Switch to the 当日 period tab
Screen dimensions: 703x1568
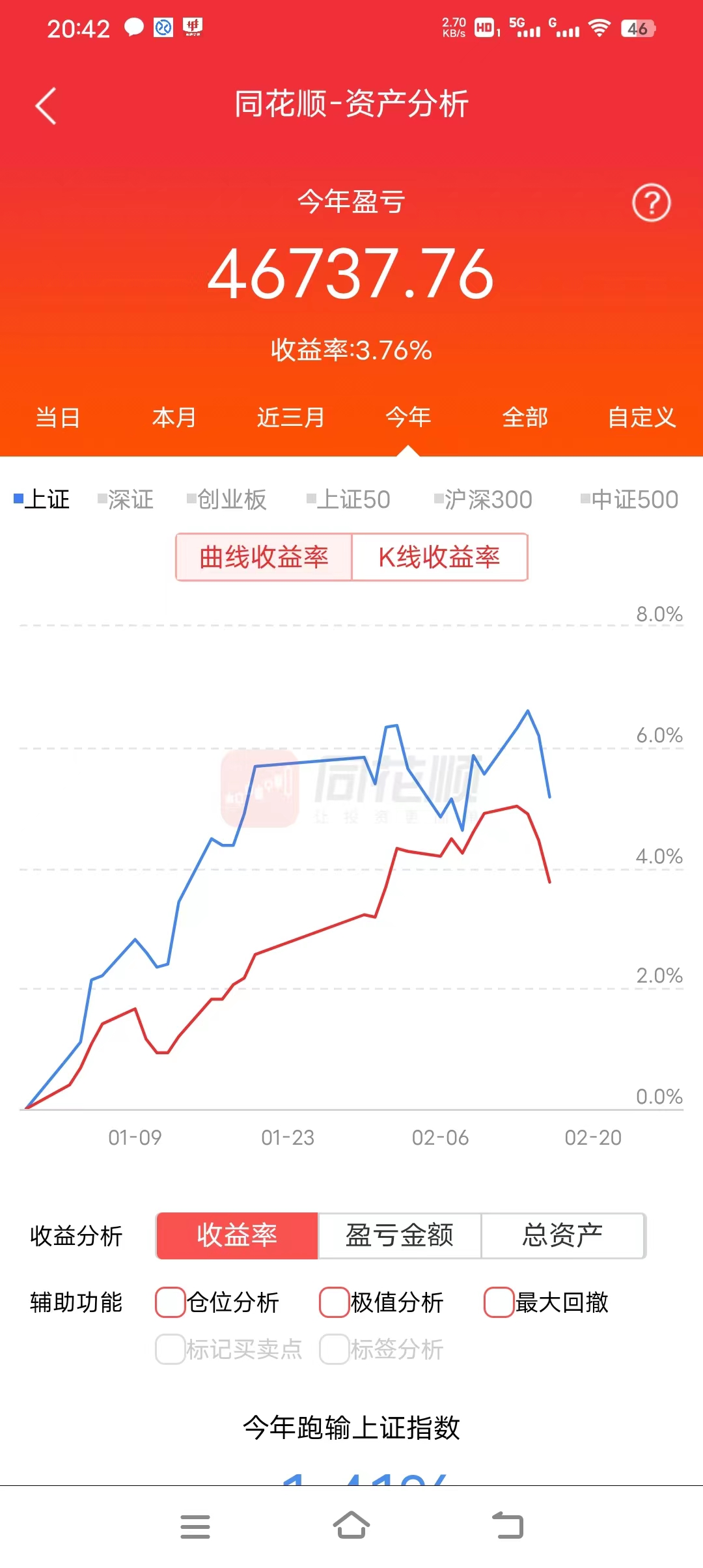click(x=58, y=417)
